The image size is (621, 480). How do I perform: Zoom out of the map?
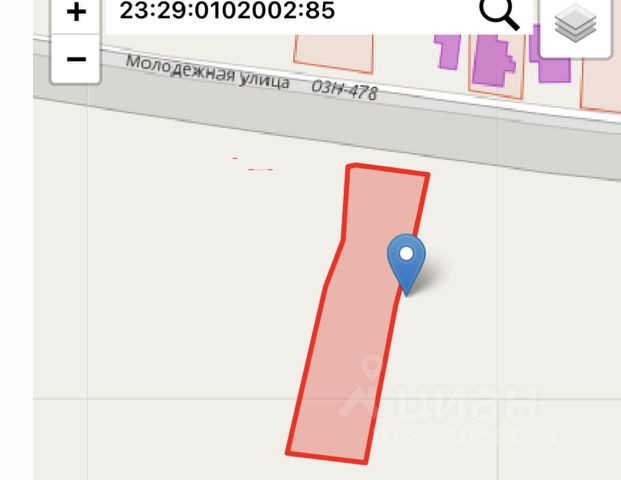76,59
